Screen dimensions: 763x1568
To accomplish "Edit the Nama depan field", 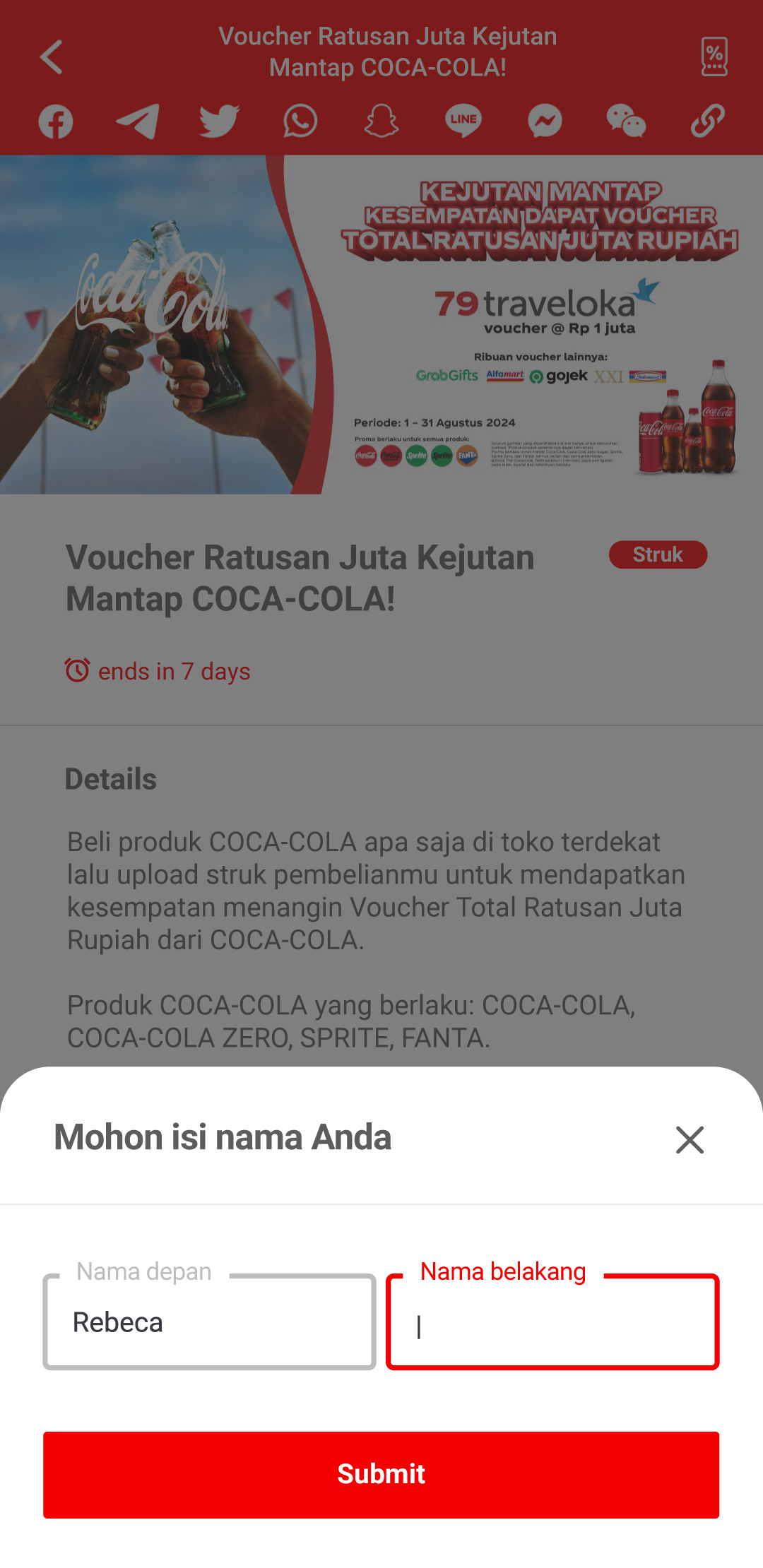I will coord(209,1322).
